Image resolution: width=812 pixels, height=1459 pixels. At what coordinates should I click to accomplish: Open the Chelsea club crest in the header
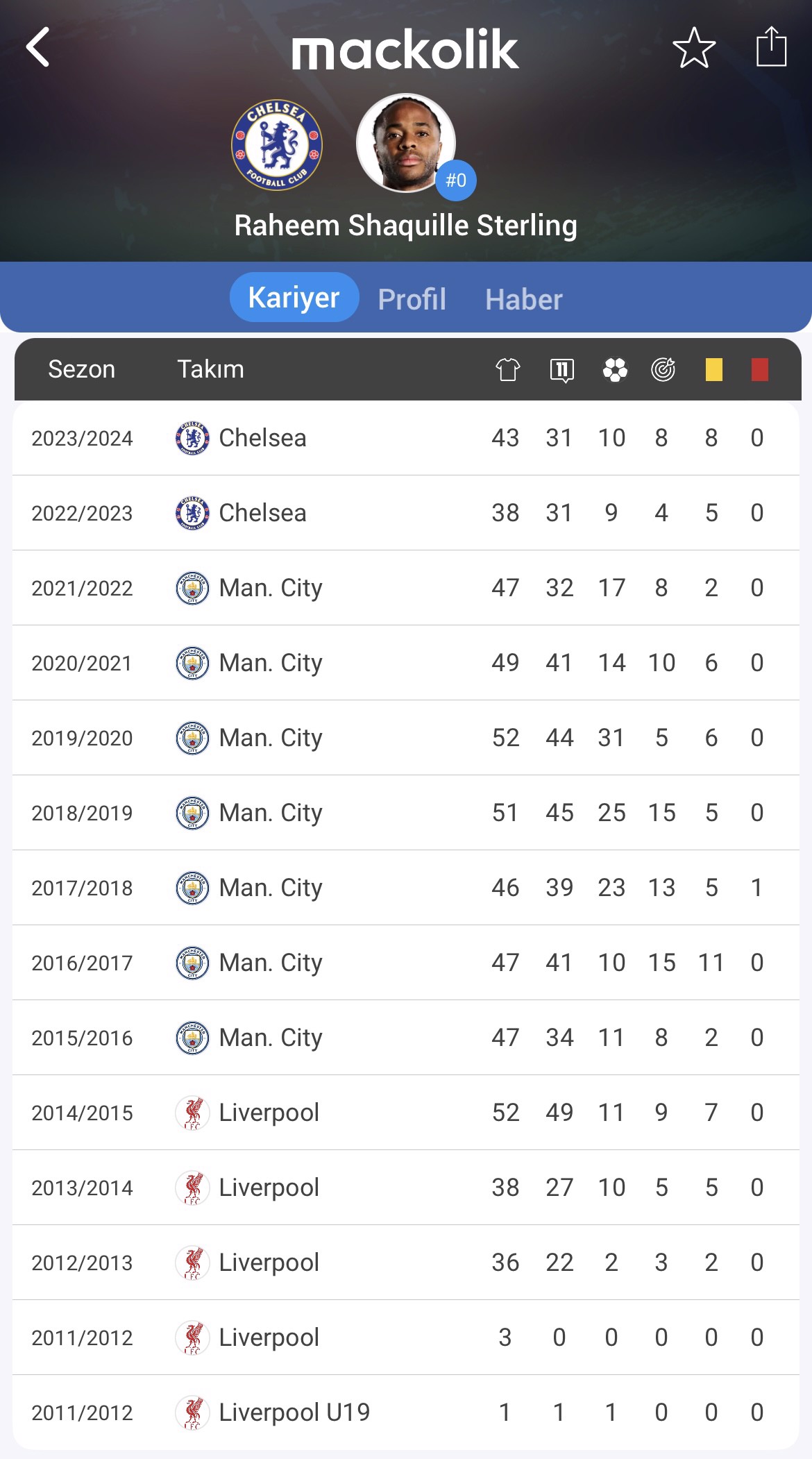tap(277, 144)
